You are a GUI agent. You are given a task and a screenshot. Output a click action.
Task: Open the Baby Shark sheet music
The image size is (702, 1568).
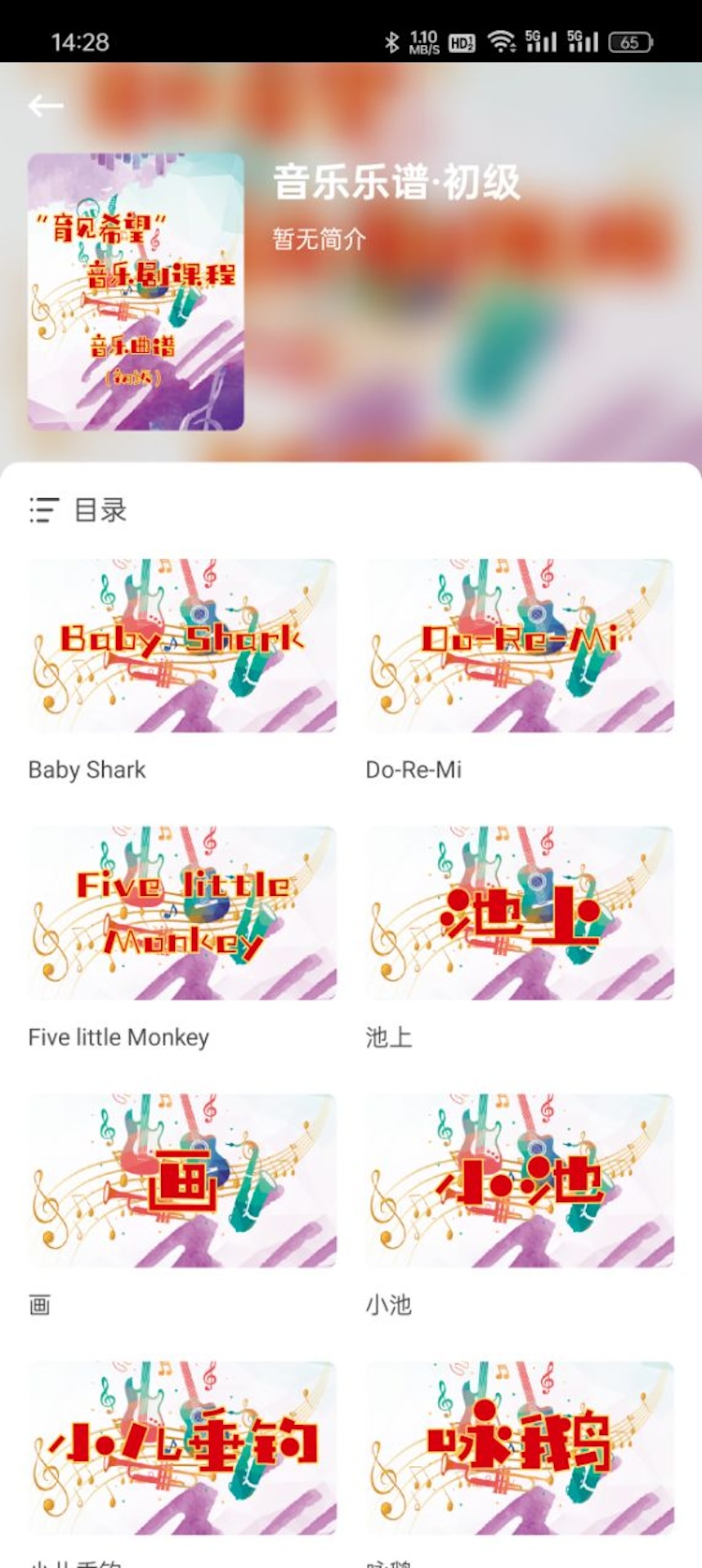pos(181,647)
